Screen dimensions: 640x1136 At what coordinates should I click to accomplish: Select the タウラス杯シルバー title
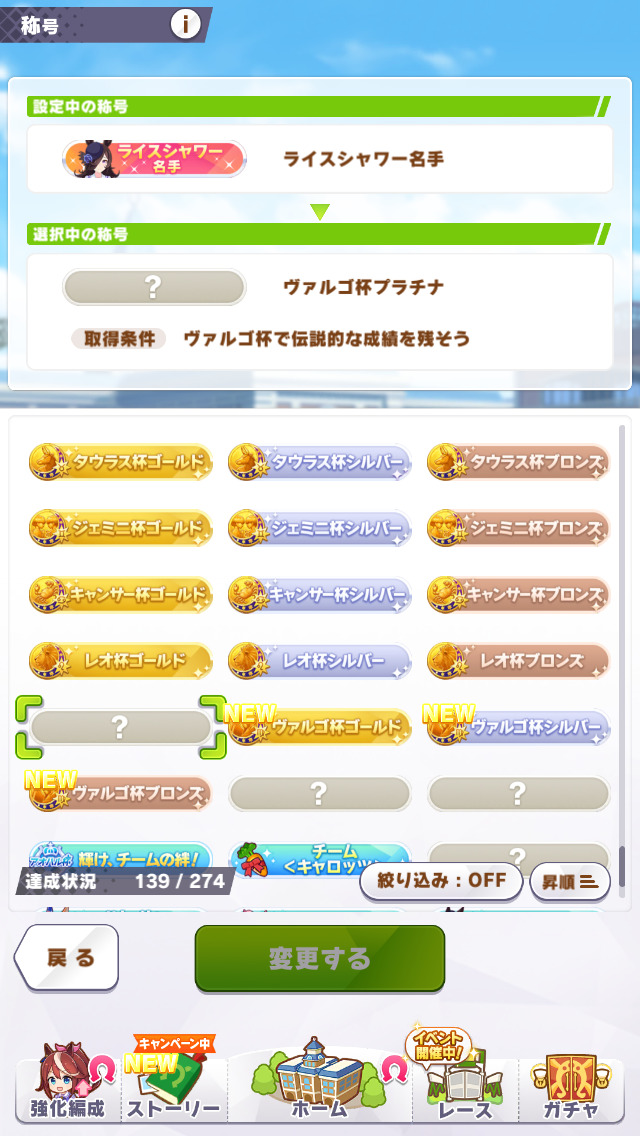coord(320,462)
